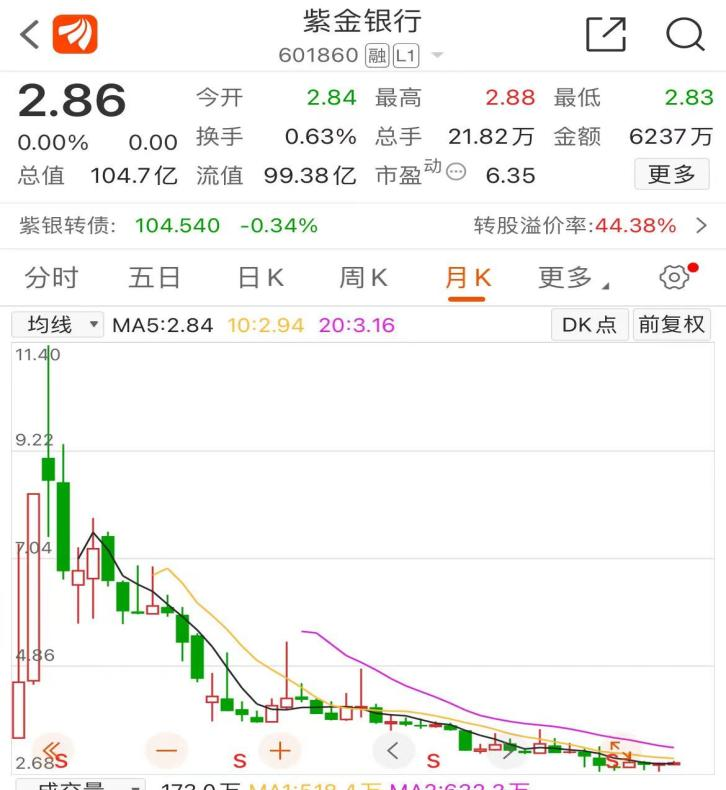This screenshot has width=726, height=790.
Task: Open the stock name dropdown in header
Action: click(436, 56)
